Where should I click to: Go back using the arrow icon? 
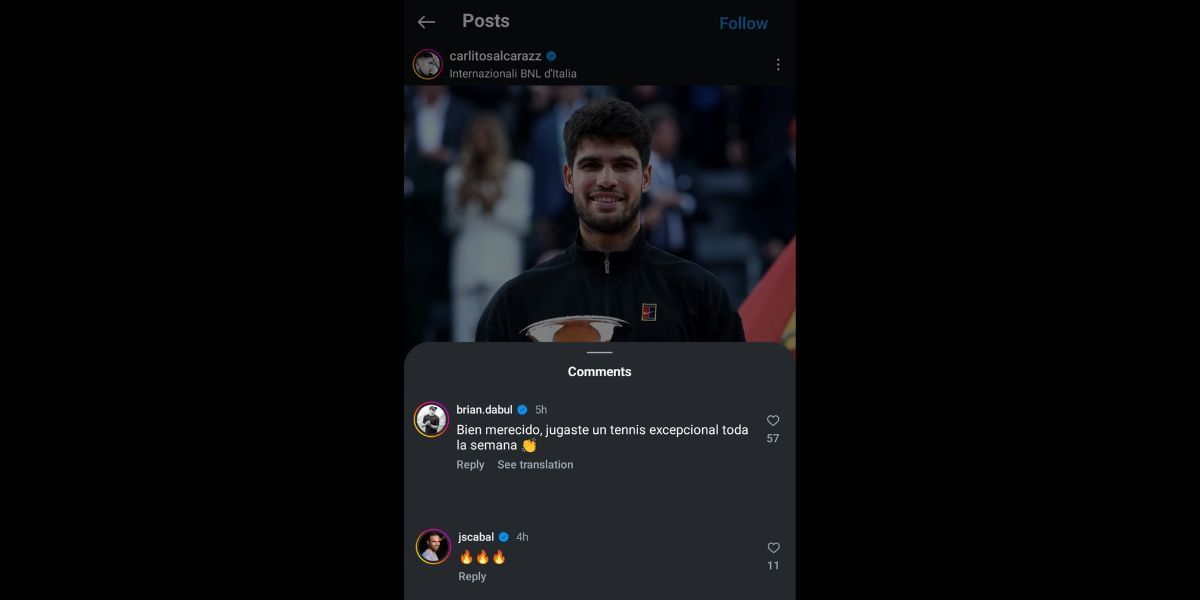(x=427, y=22)
